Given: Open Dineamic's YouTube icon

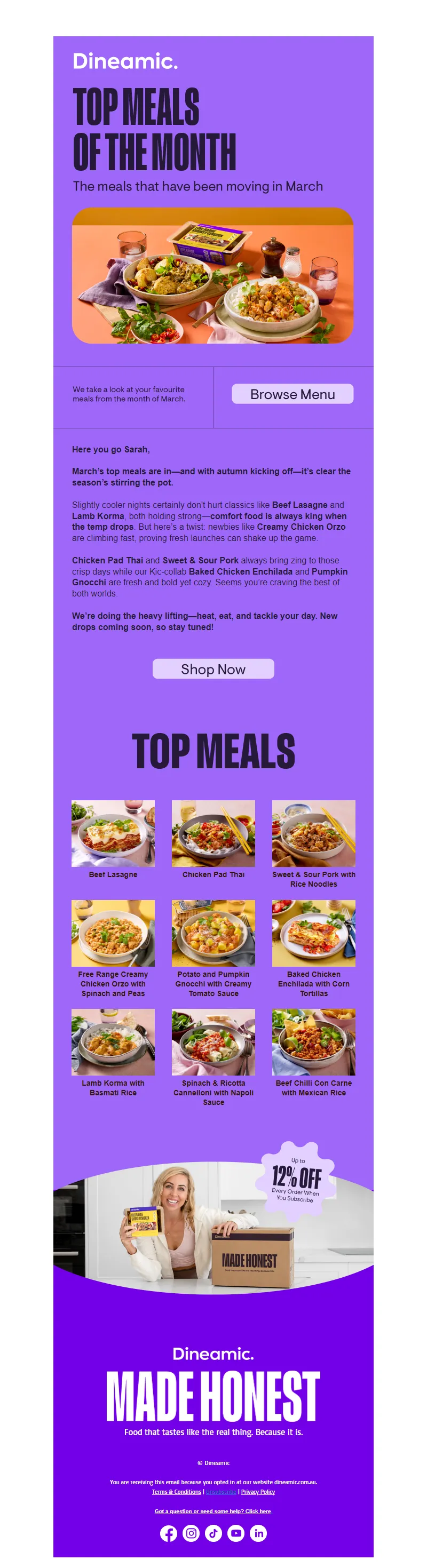Looking at the screenshot, I should (236, 1533).
